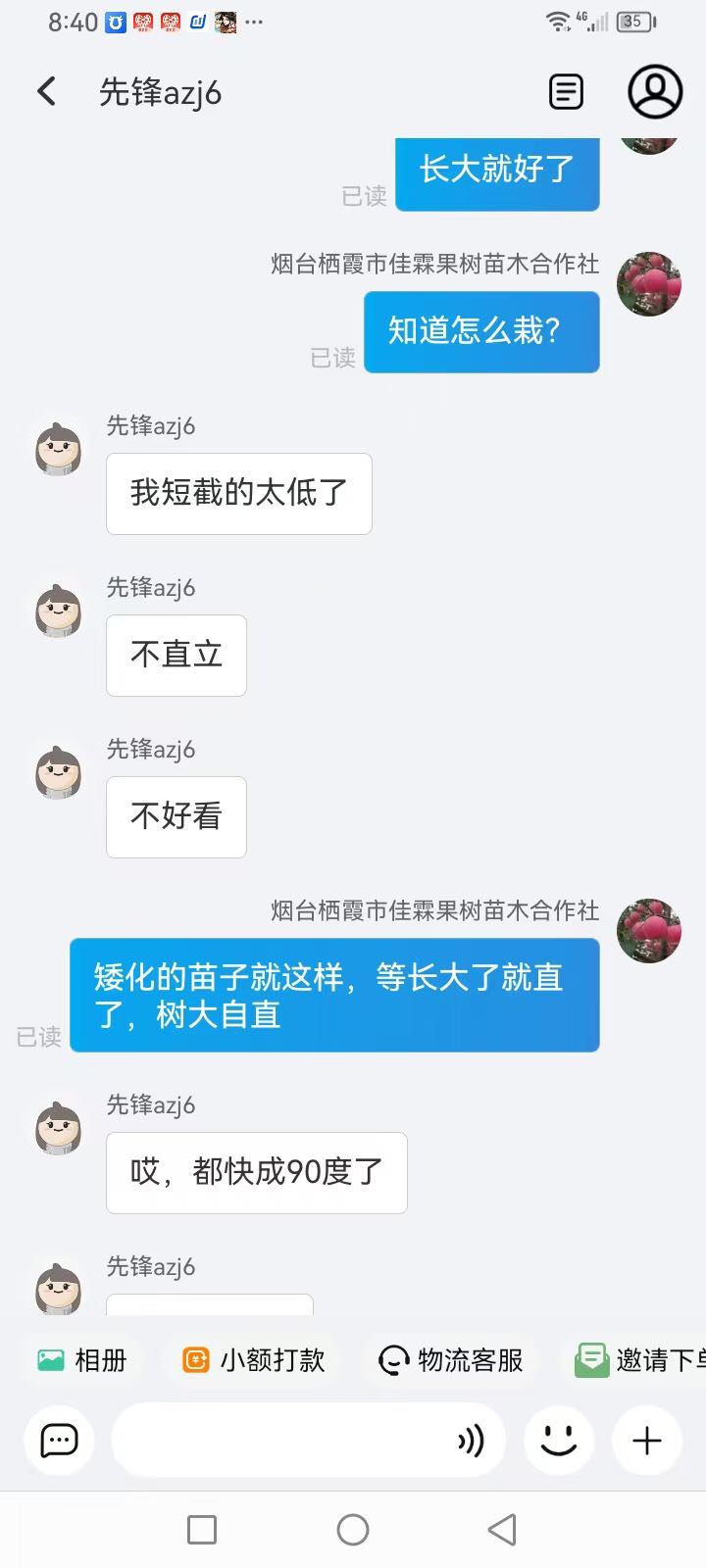Select the 小额打款 small payment option
Viewport: 706px width, 1568px height.
coord(254,1360)
